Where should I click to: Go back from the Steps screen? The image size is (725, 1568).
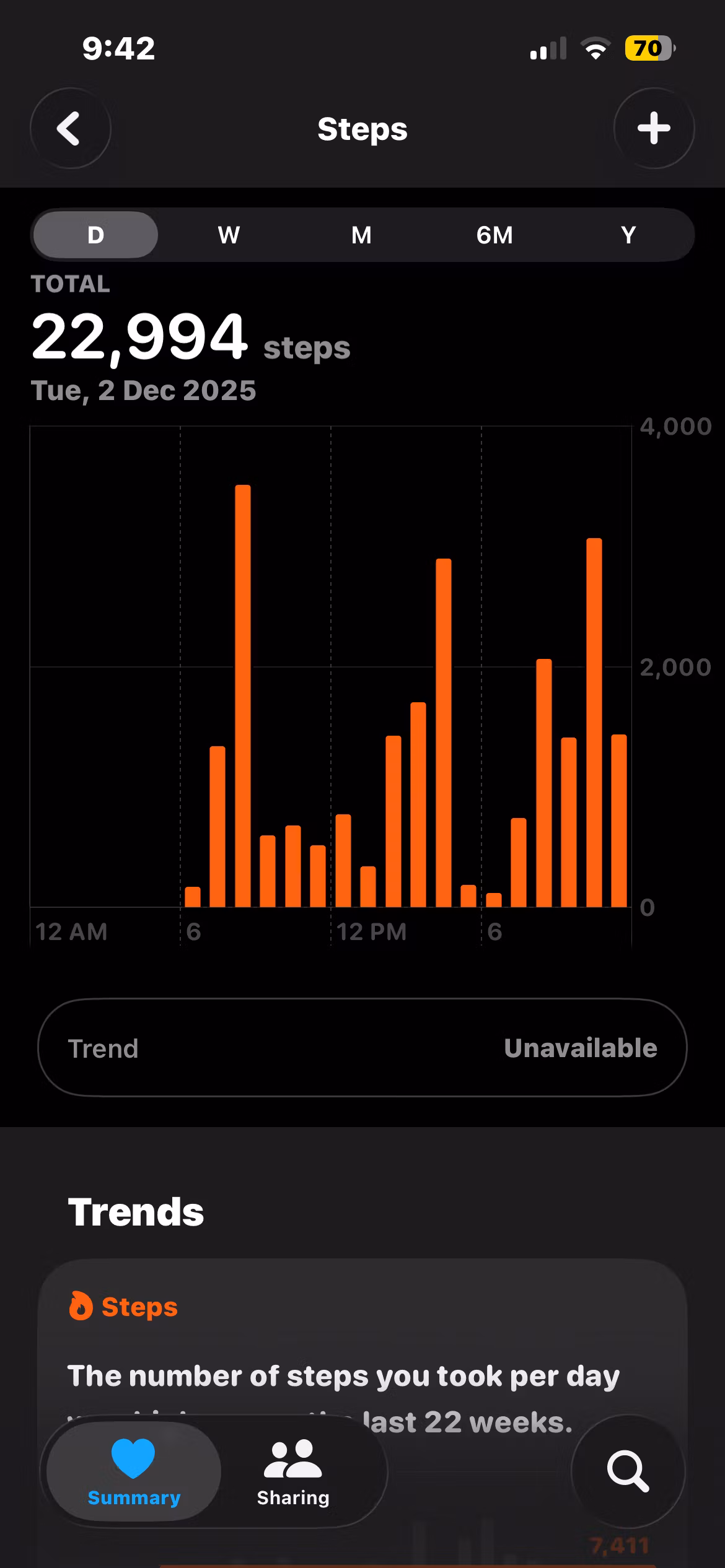point(70,129)
